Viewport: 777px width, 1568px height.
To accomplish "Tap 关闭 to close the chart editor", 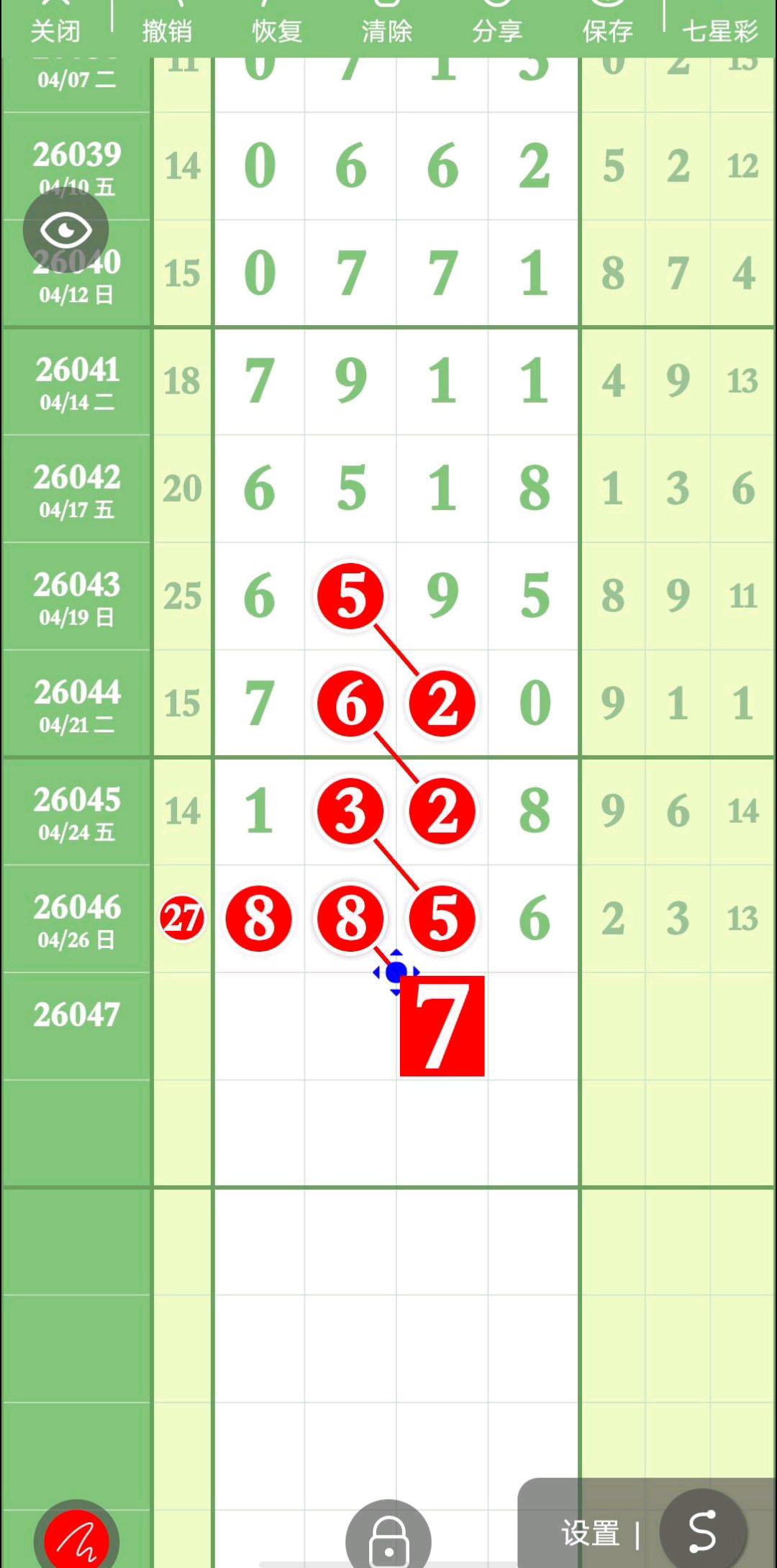I will pyautogui.click(x=55, y=29).
